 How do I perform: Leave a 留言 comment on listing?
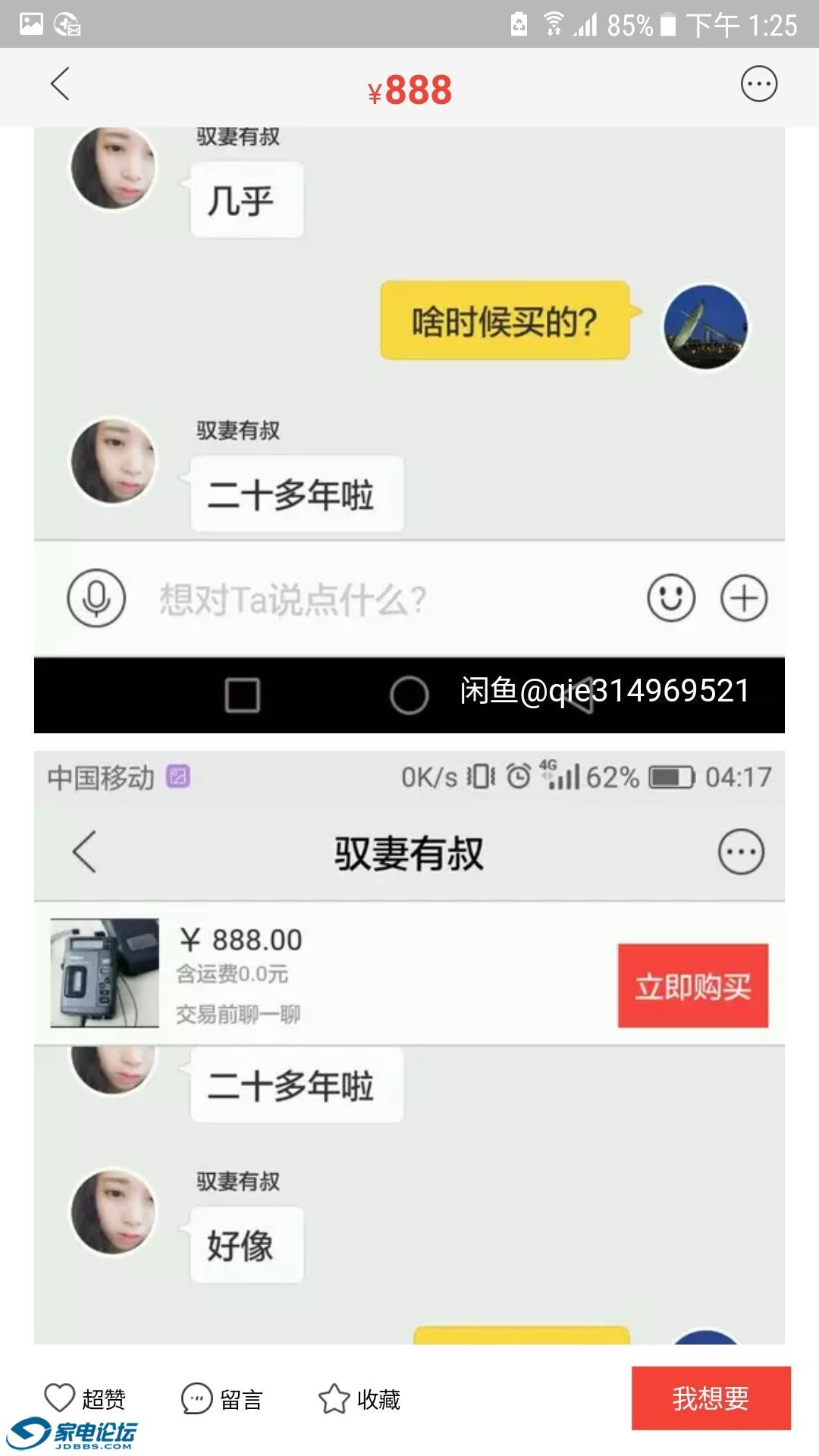(x=222, y=1398)
